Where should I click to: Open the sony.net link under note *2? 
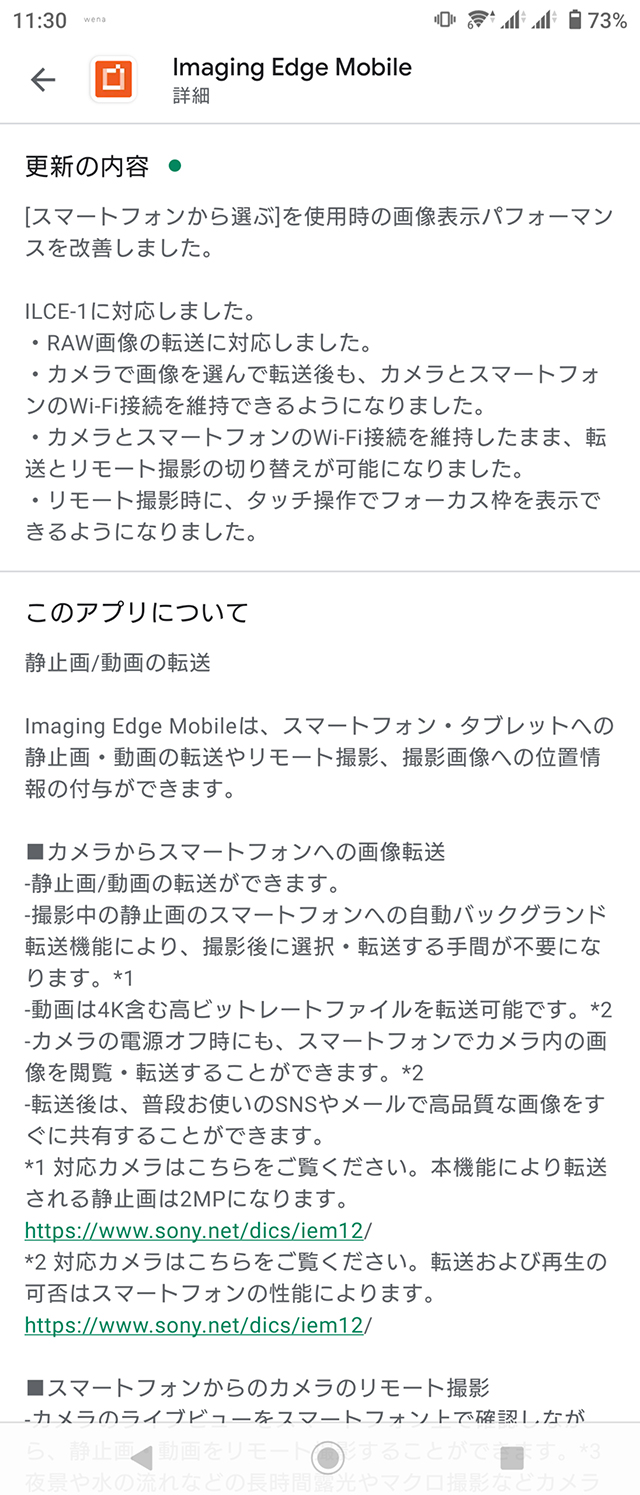point(197,1325)
